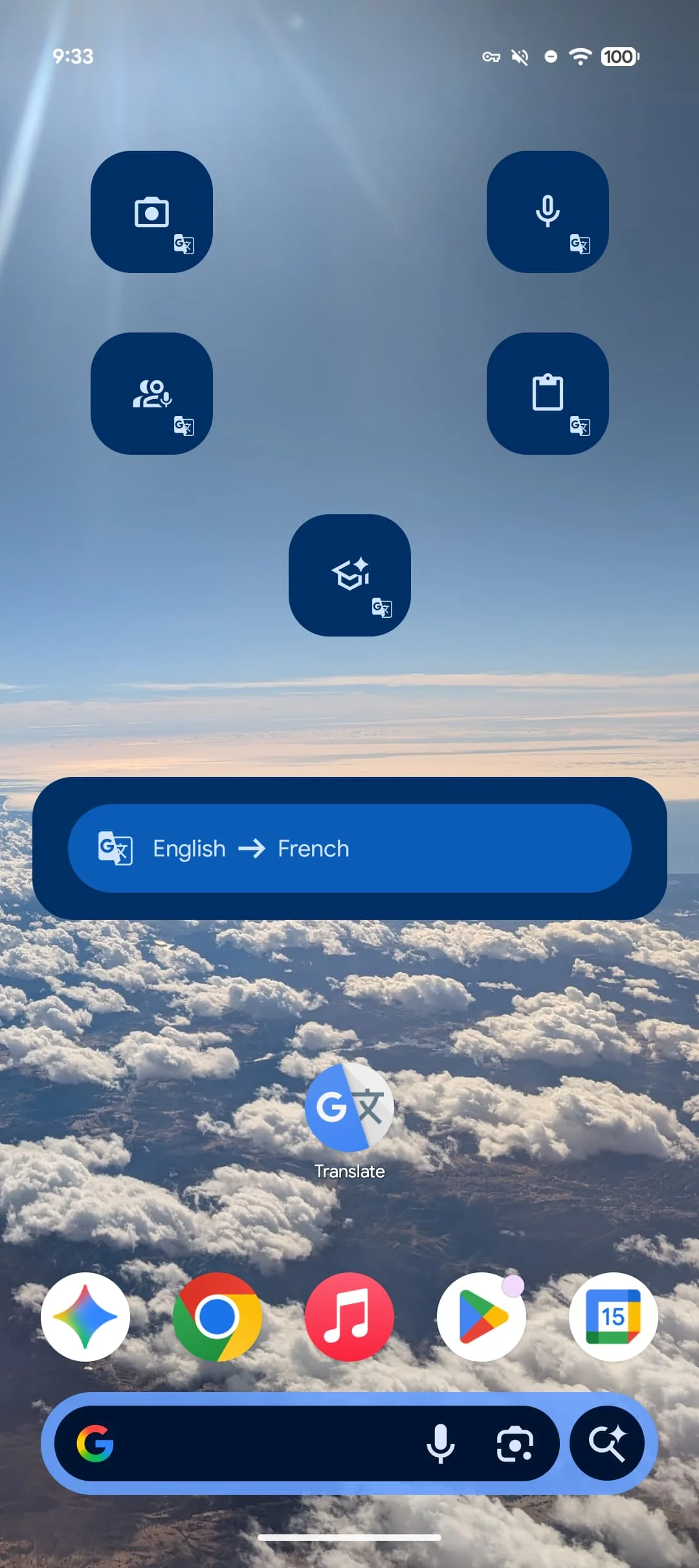This screenshot has width=699, height=1568.
Task: Start voice translation with the microphone widget
Action: coord(547,212)
